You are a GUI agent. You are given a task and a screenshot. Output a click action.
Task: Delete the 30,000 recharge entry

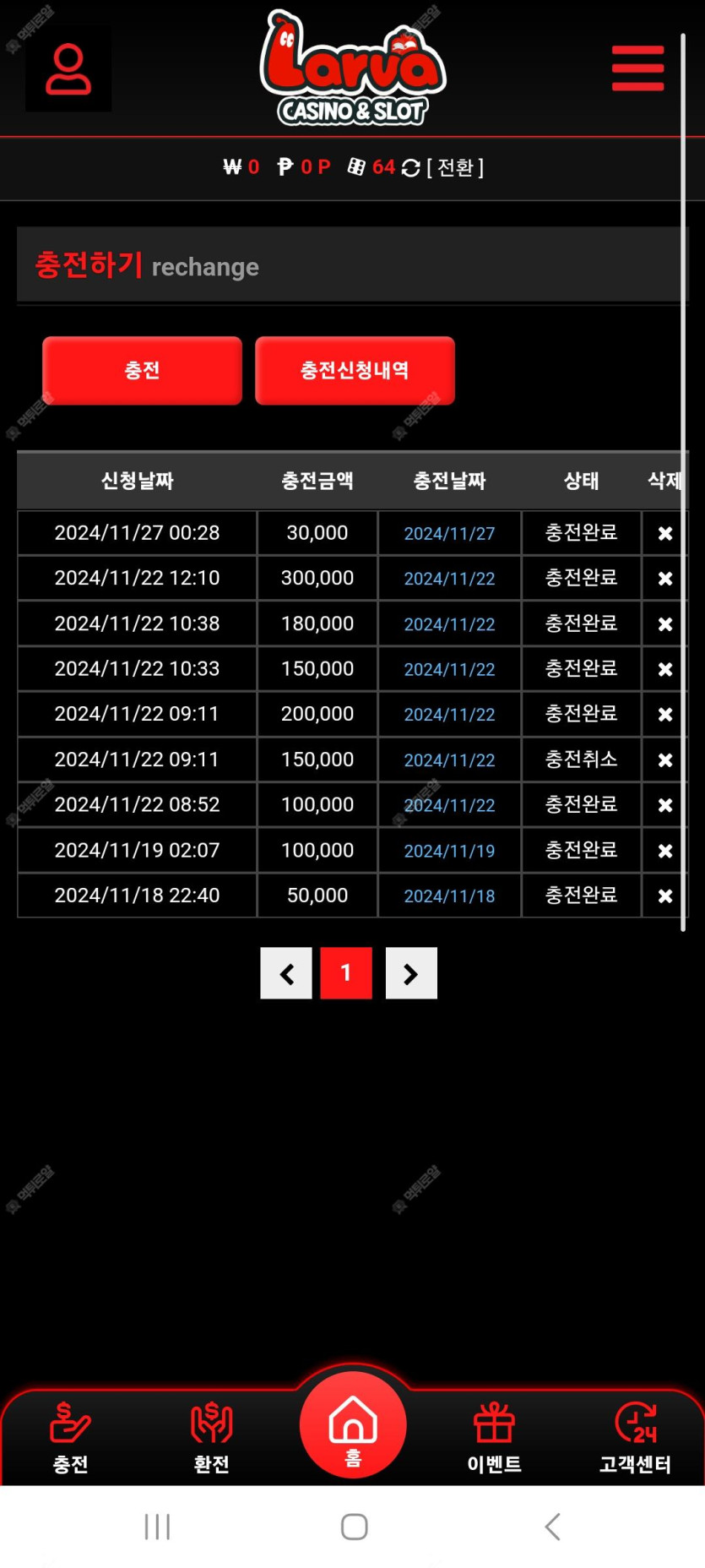click(665, 534)
